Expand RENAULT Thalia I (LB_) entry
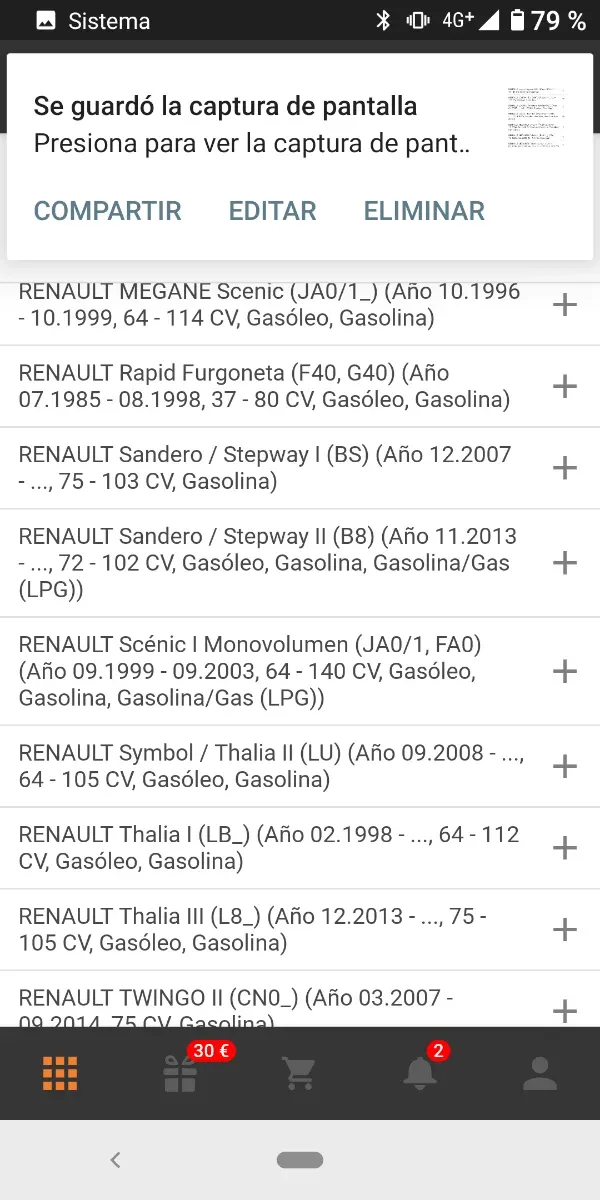The image size is (600, 1200). (565, 848)
